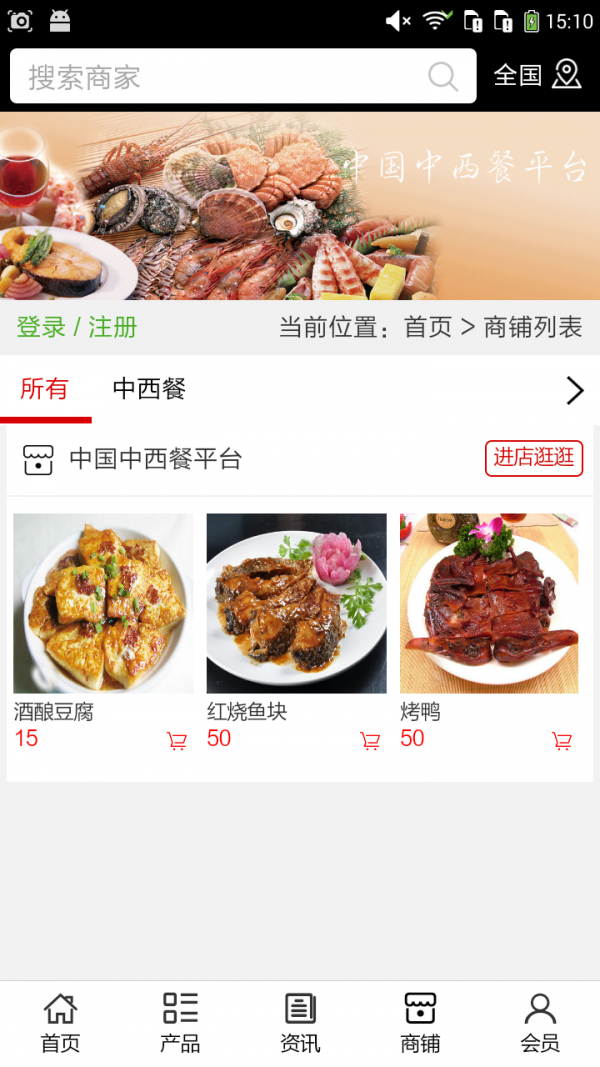Switch to the 中西餐 category tab
Image resolution: width=600 pixels, height=1067 pixels.
click(149, 389)
